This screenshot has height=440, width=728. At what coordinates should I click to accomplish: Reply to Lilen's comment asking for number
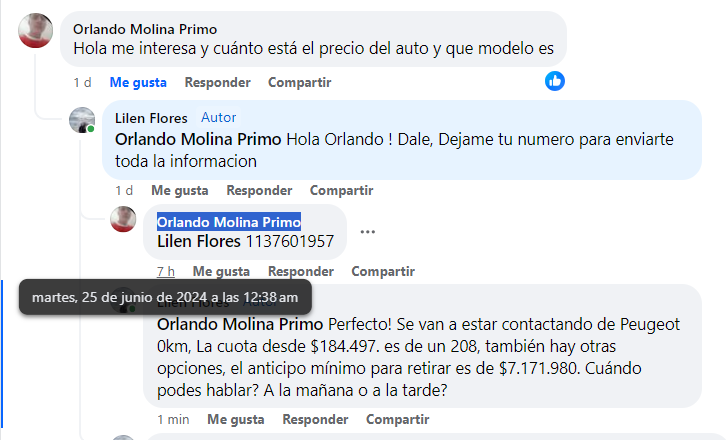coord(259,190)
